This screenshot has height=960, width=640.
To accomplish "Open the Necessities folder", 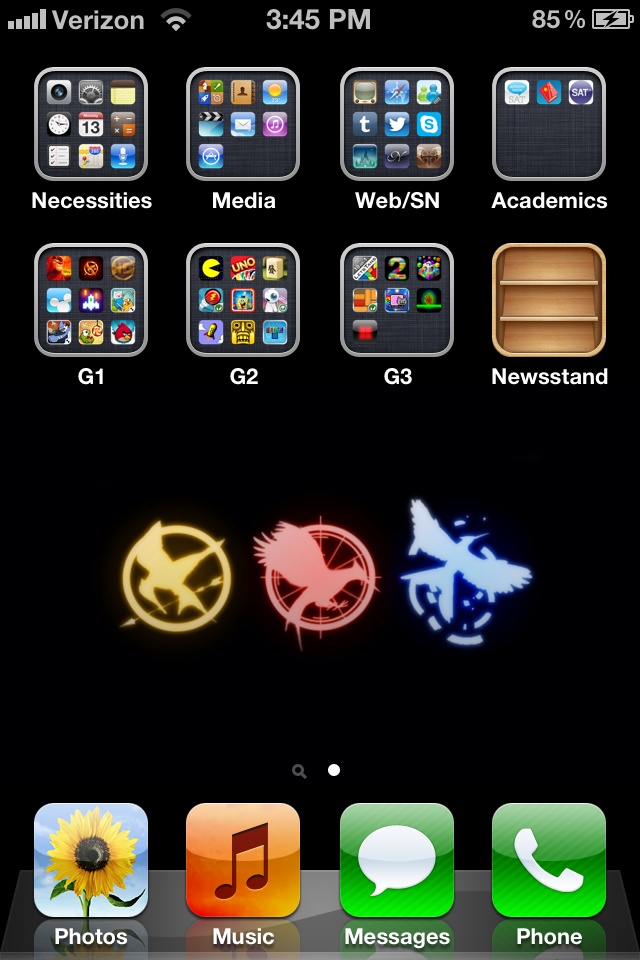I will coord(91,124).
